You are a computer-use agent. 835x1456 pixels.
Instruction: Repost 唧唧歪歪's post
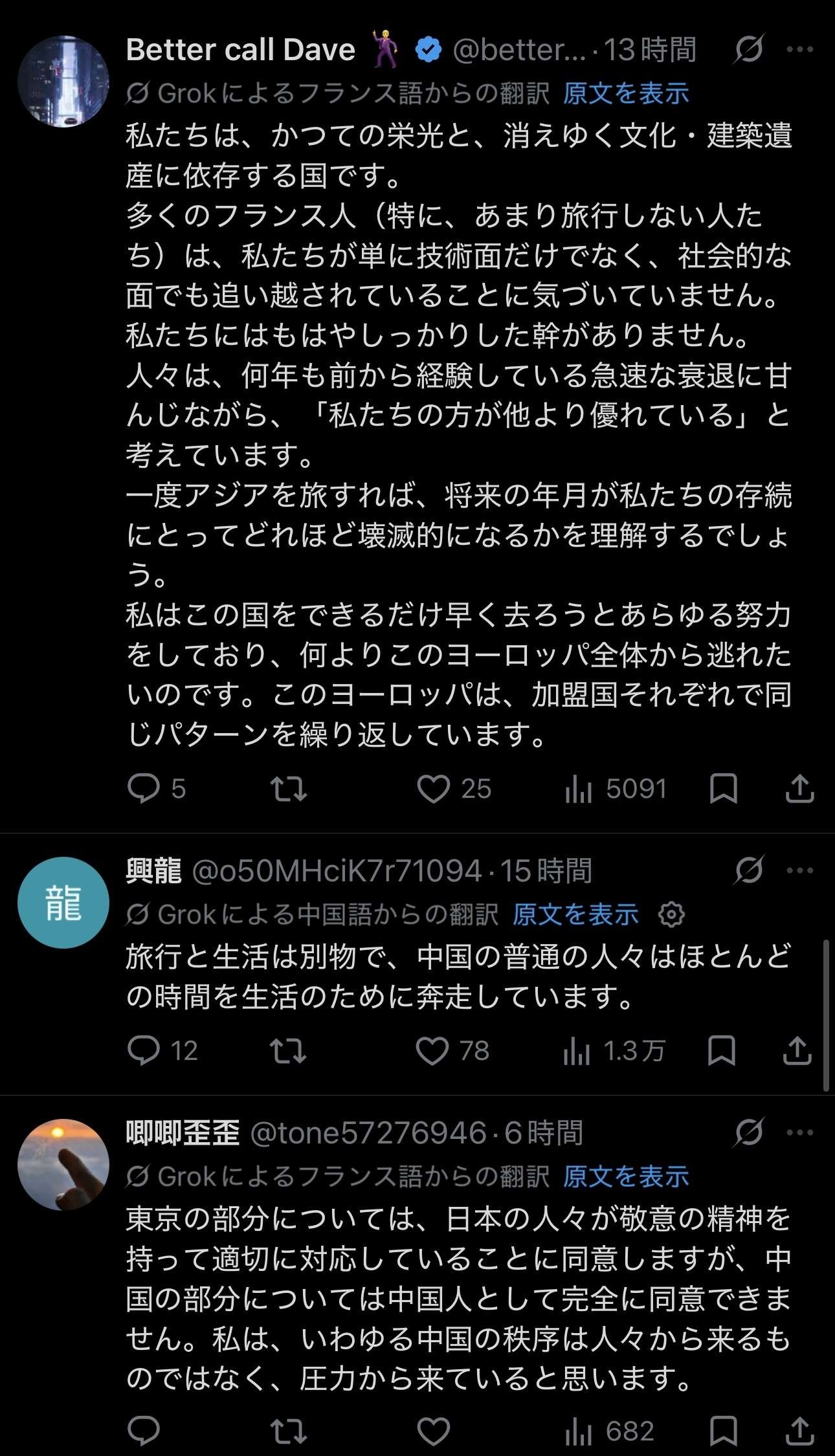click(289, 1431)
